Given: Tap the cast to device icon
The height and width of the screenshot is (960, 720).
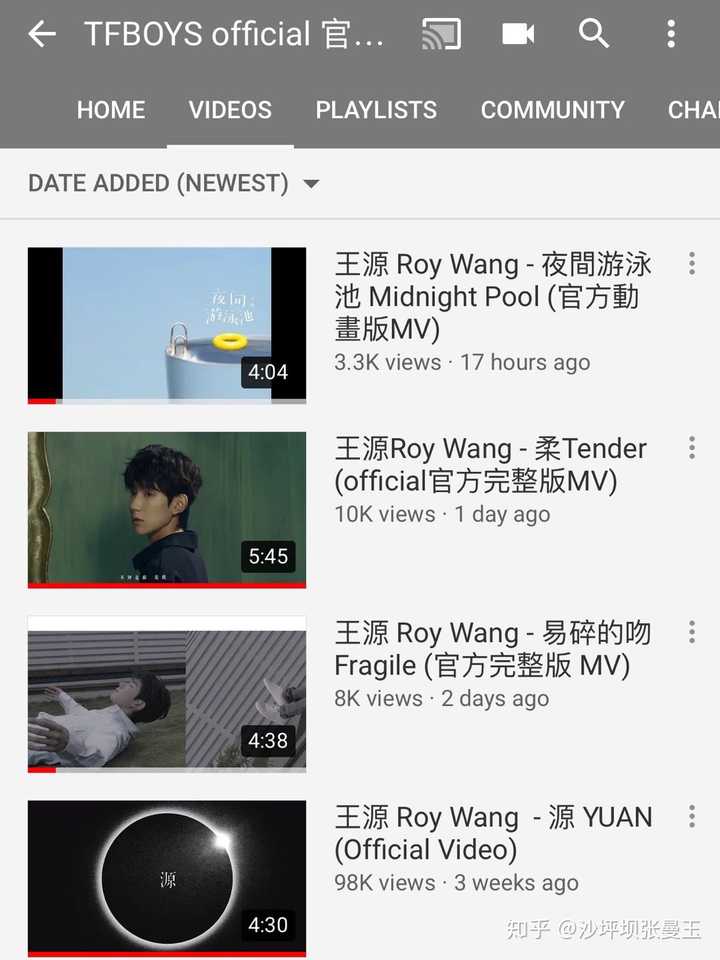Looking at the screenshot, I should (441, 34).
